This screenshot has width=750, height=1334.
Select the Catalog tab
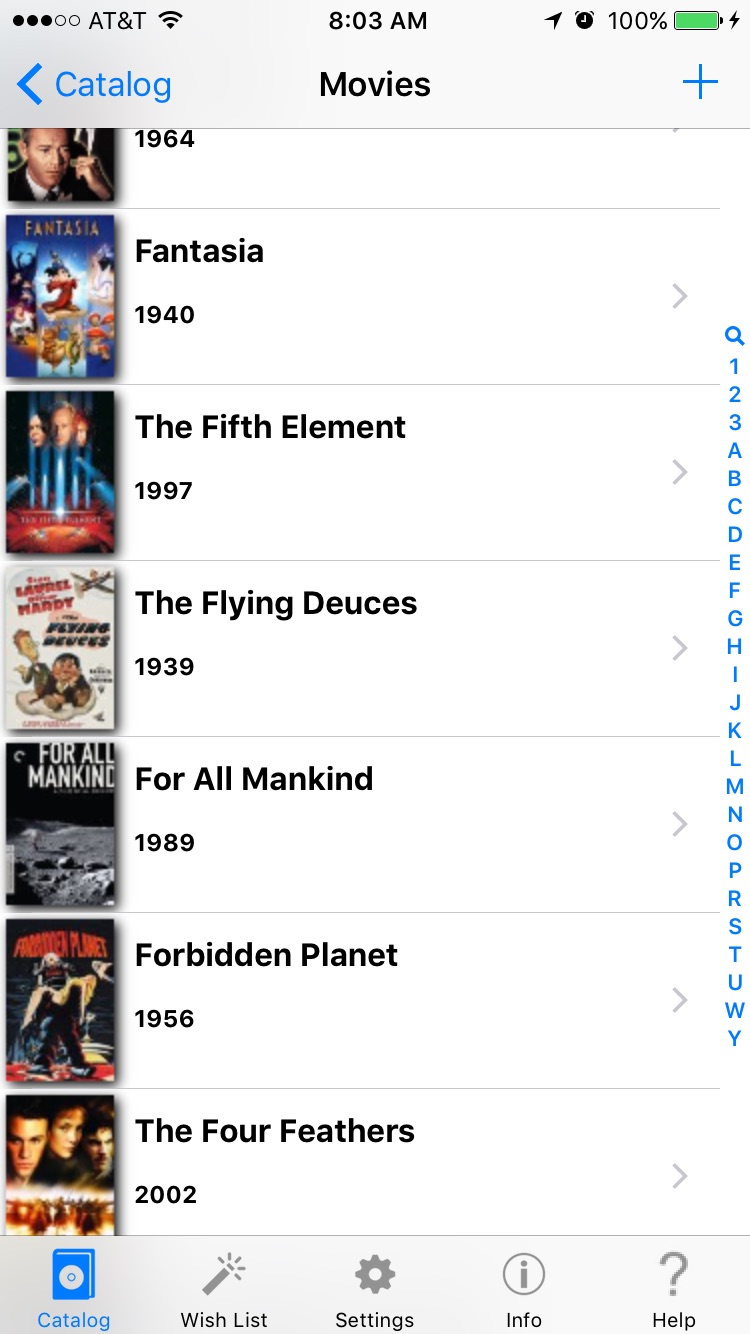tap(73, 1290)
